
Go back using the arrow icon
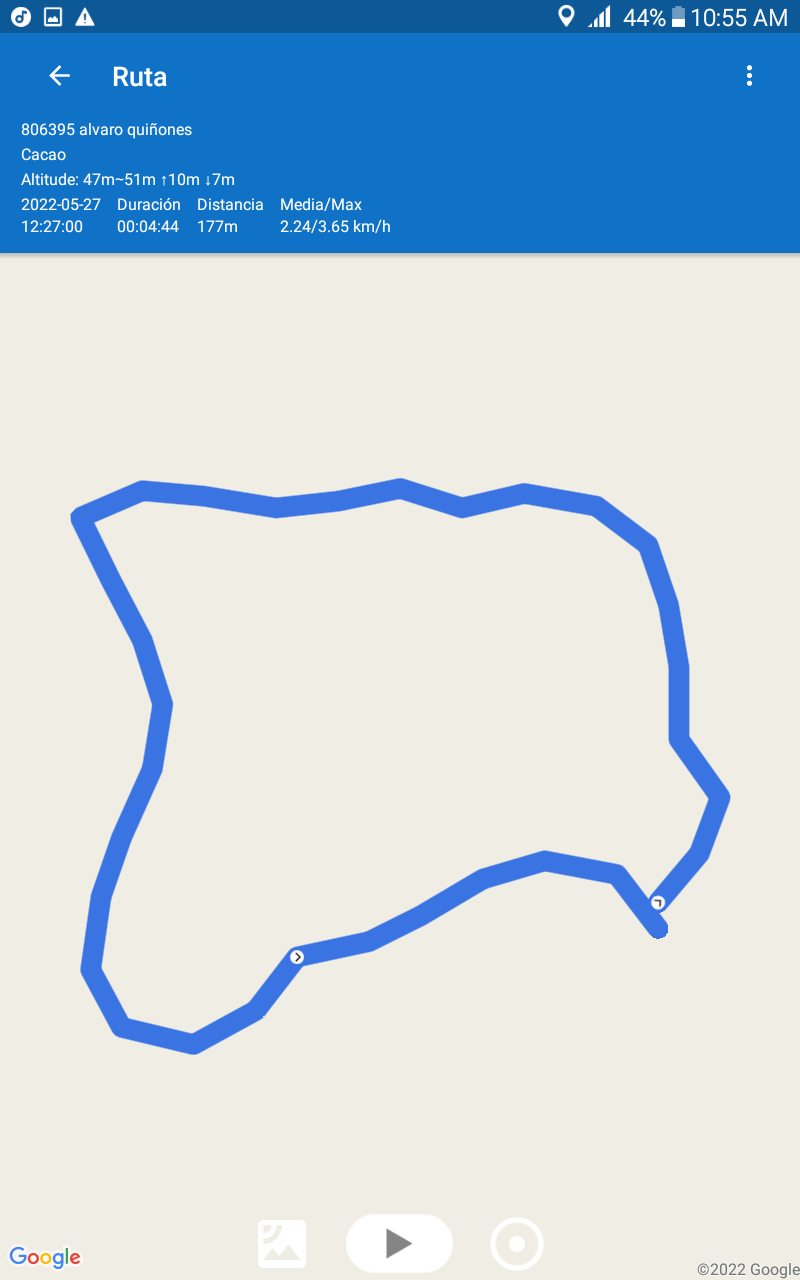(x=59, y=76)
